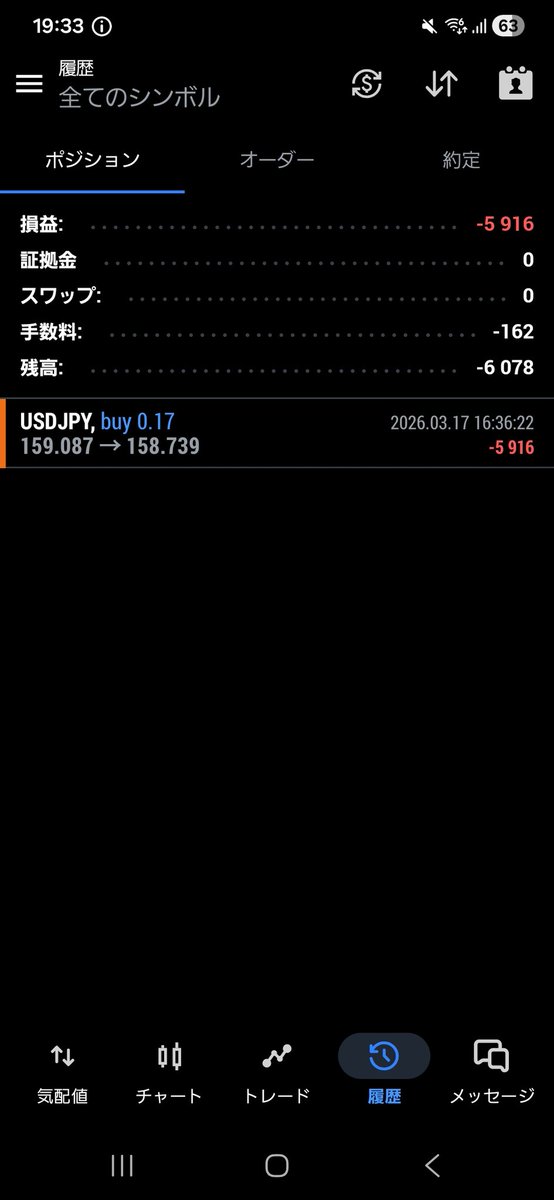Tap the sort arrows icon
The image size is (554, 1200).
click(441, 84)
